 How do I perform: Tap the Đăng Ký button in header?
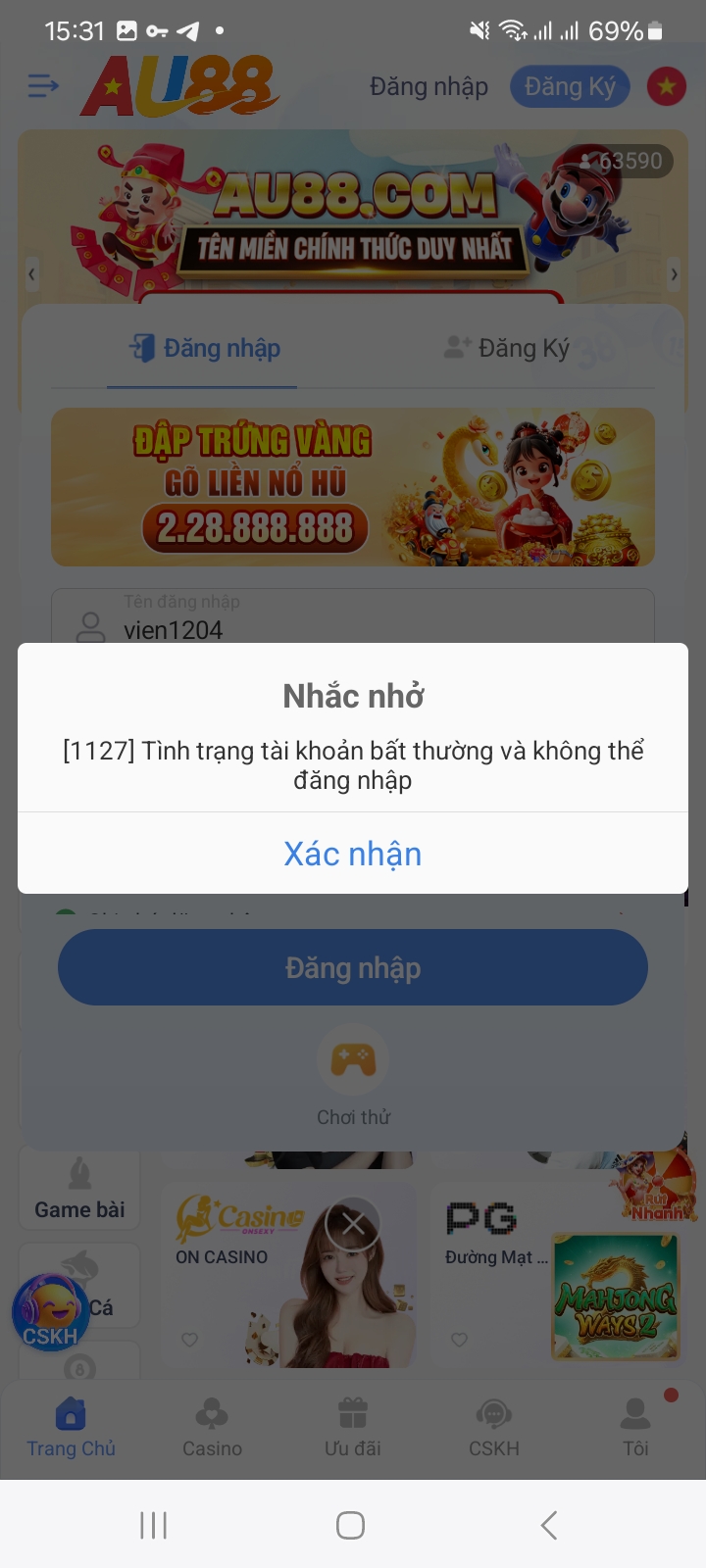pyautogui.click(x=570, y=87)
